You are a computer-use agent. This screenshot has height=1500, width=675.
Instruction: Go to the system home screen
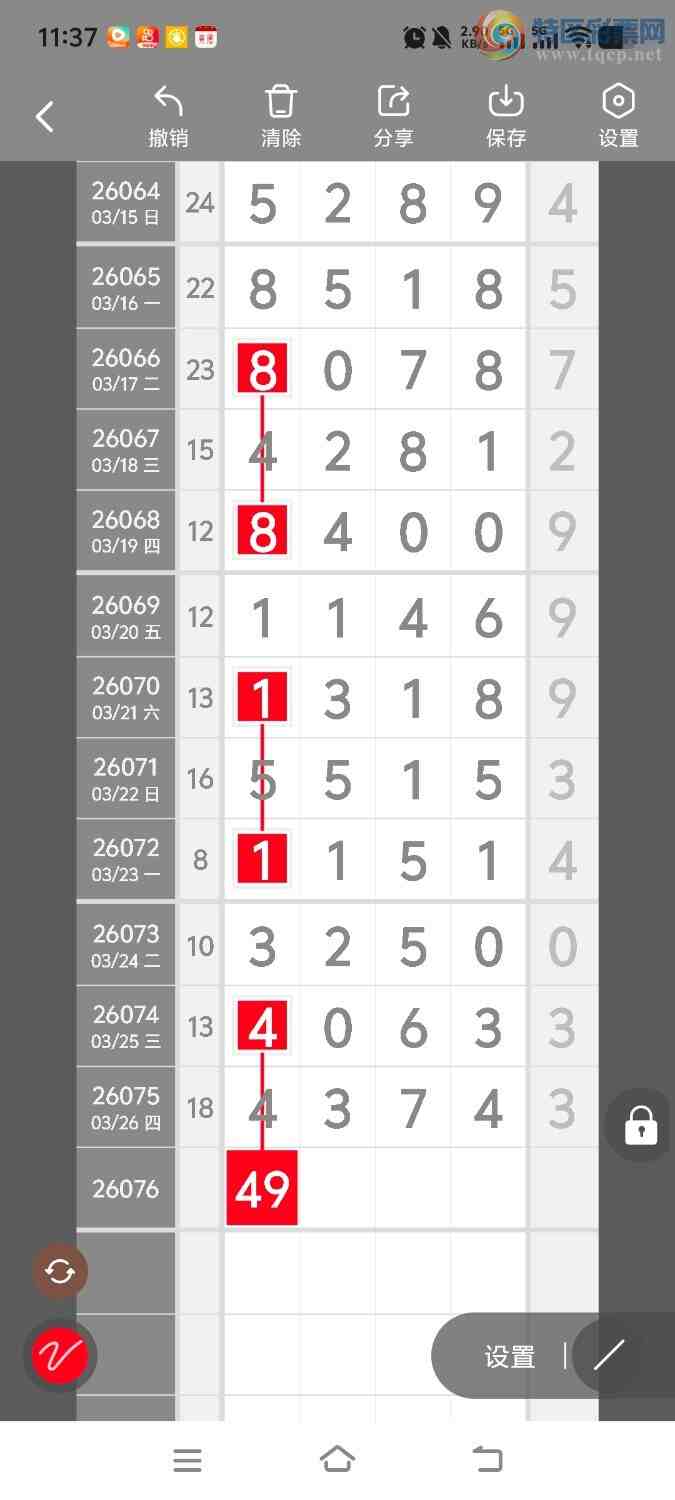point(337,1460)
